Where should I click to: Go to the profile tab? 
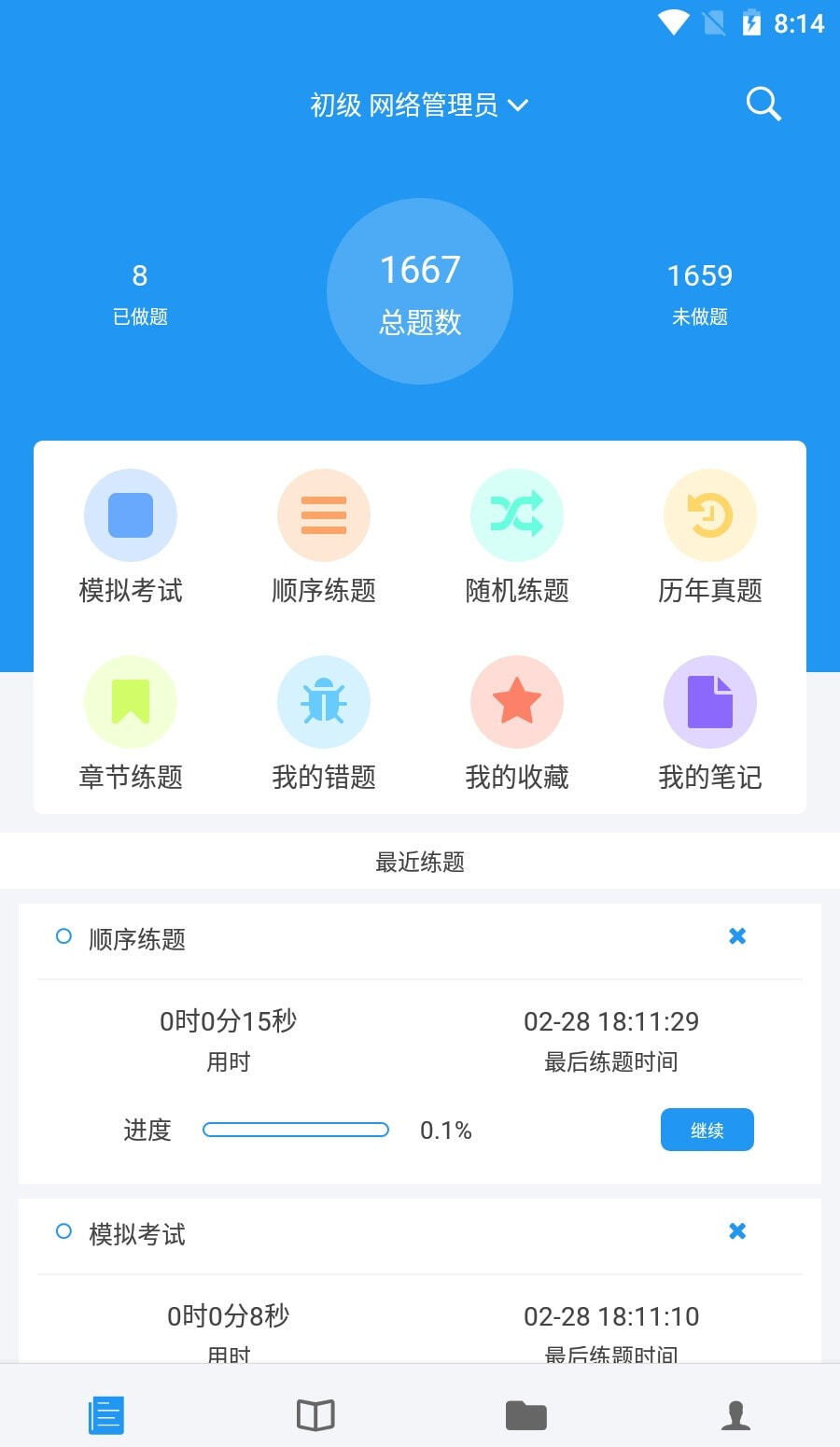(x=735, y=1415)
